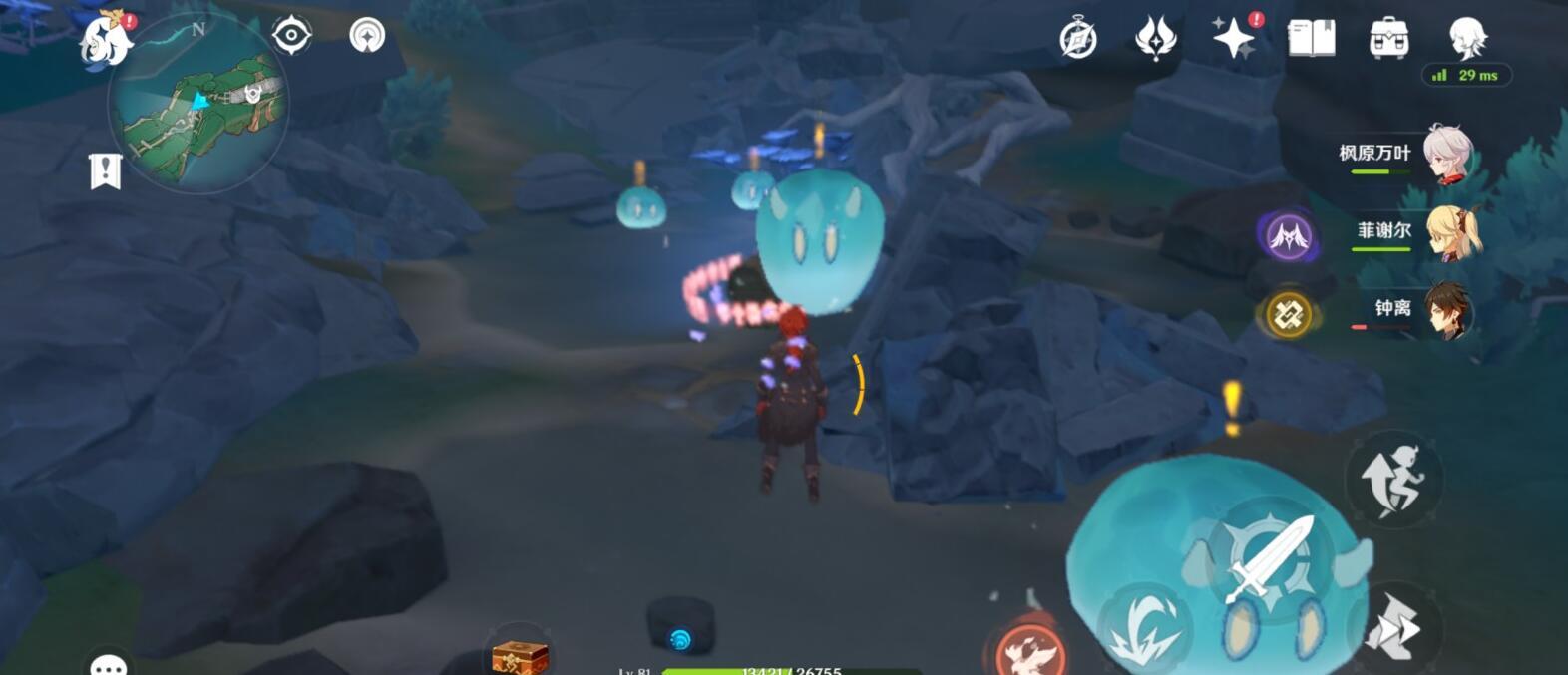Sprint with the dash button
Screen dimensions: 1568x675
tap(1394, 628)
